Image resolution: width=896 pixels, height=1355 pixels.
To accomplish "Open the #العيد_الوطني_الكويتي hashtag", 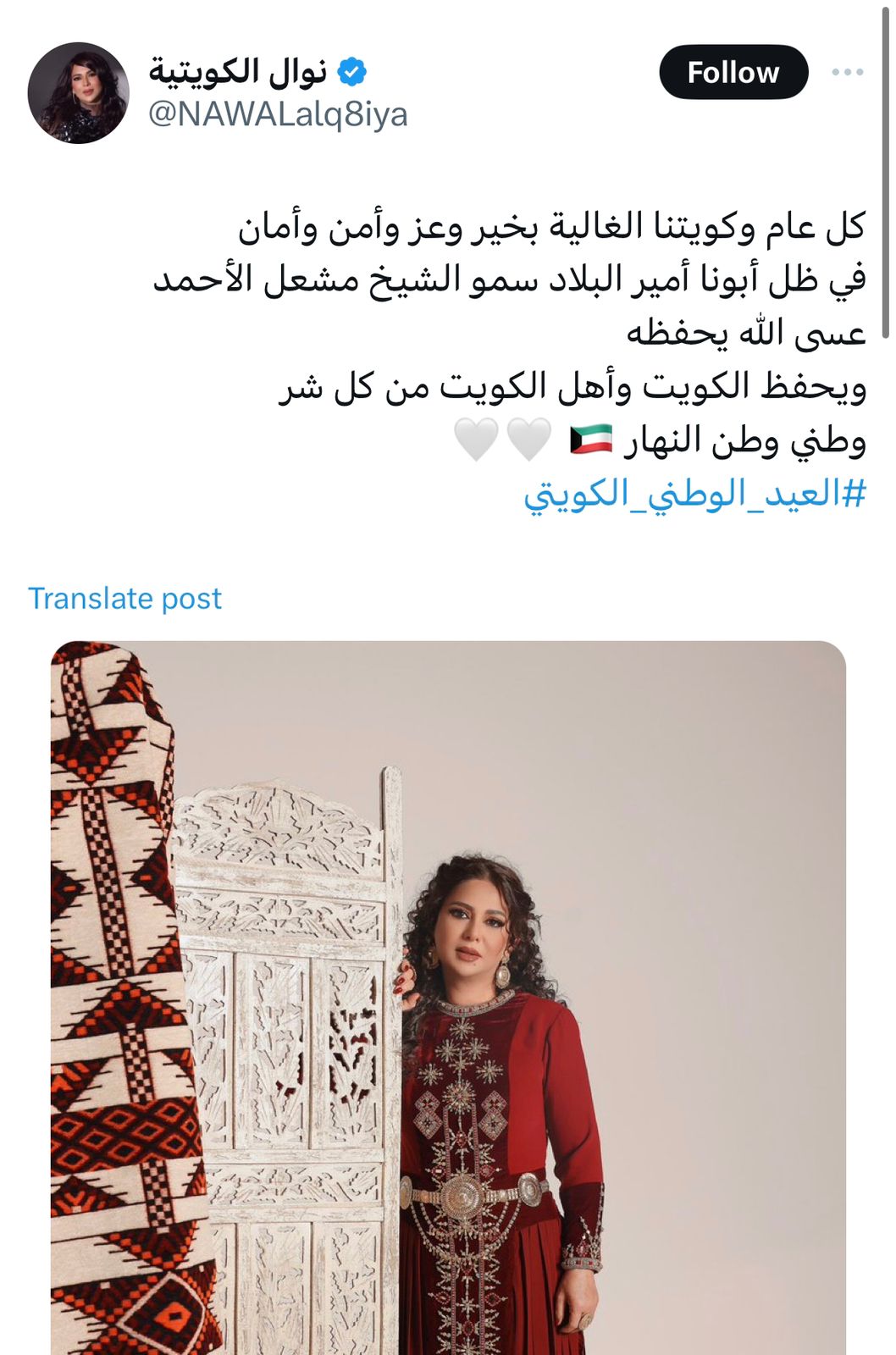I will (x=694, y=495).
